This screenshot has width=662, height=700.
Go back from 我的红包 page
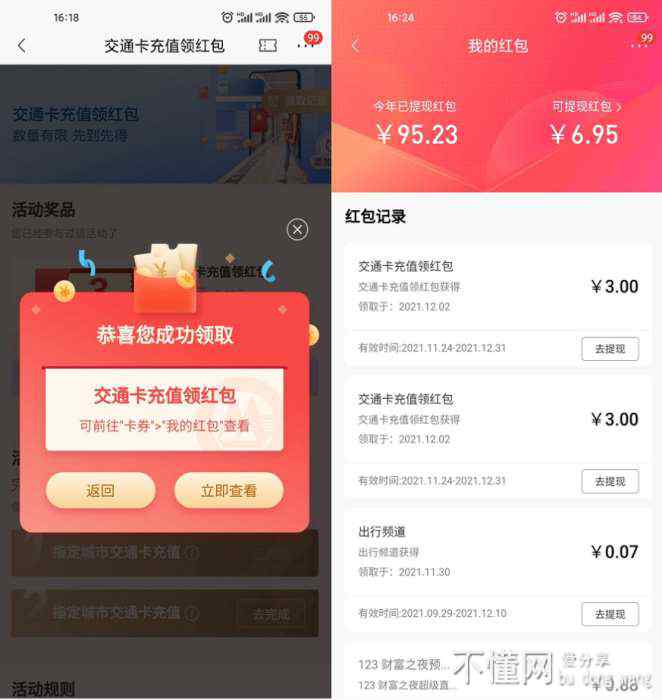point(354,46)
